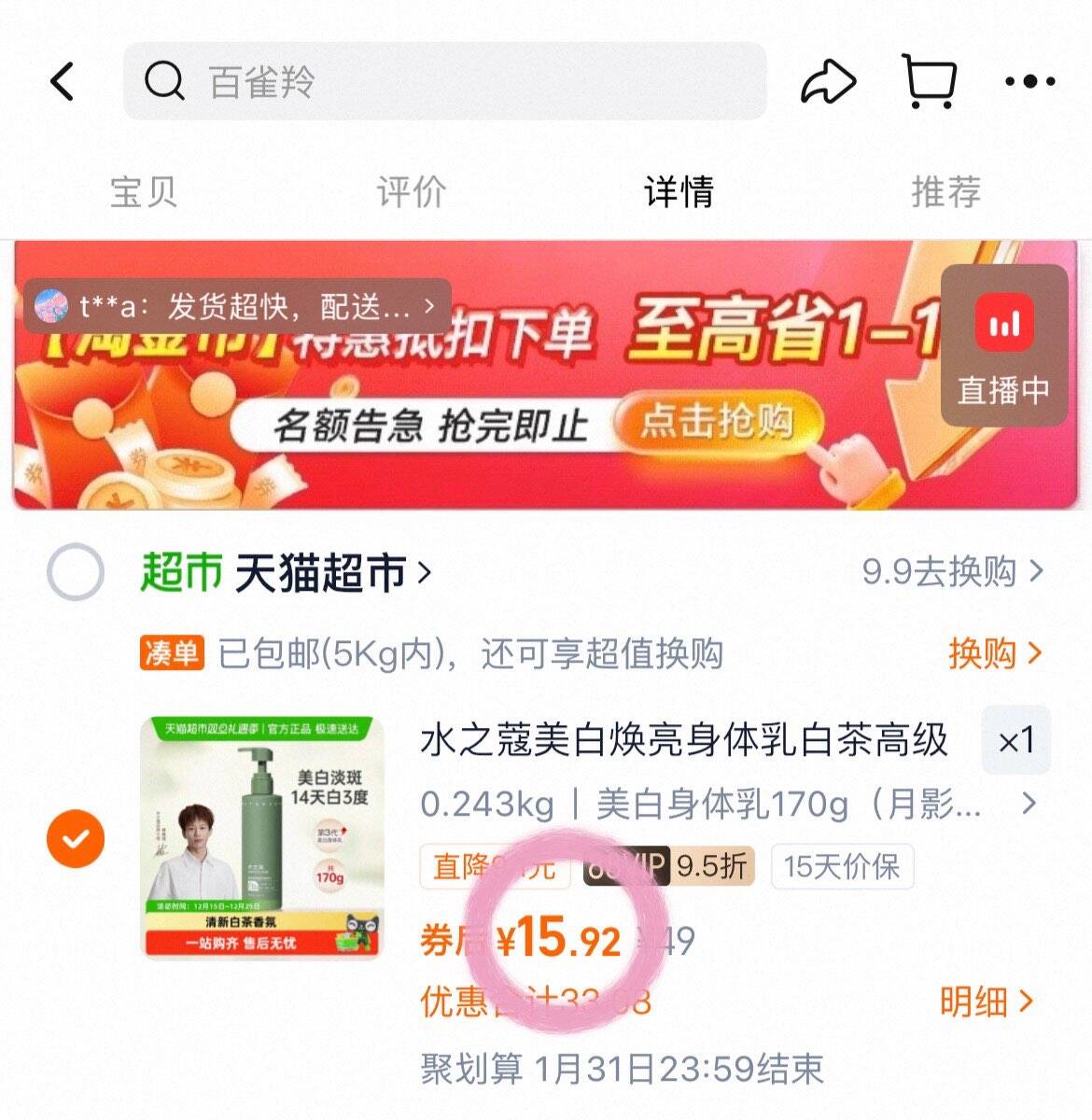Open the shopping cart icon
The height and width of the screenshot is (1120, 1092).
click(x=929, y=82)
